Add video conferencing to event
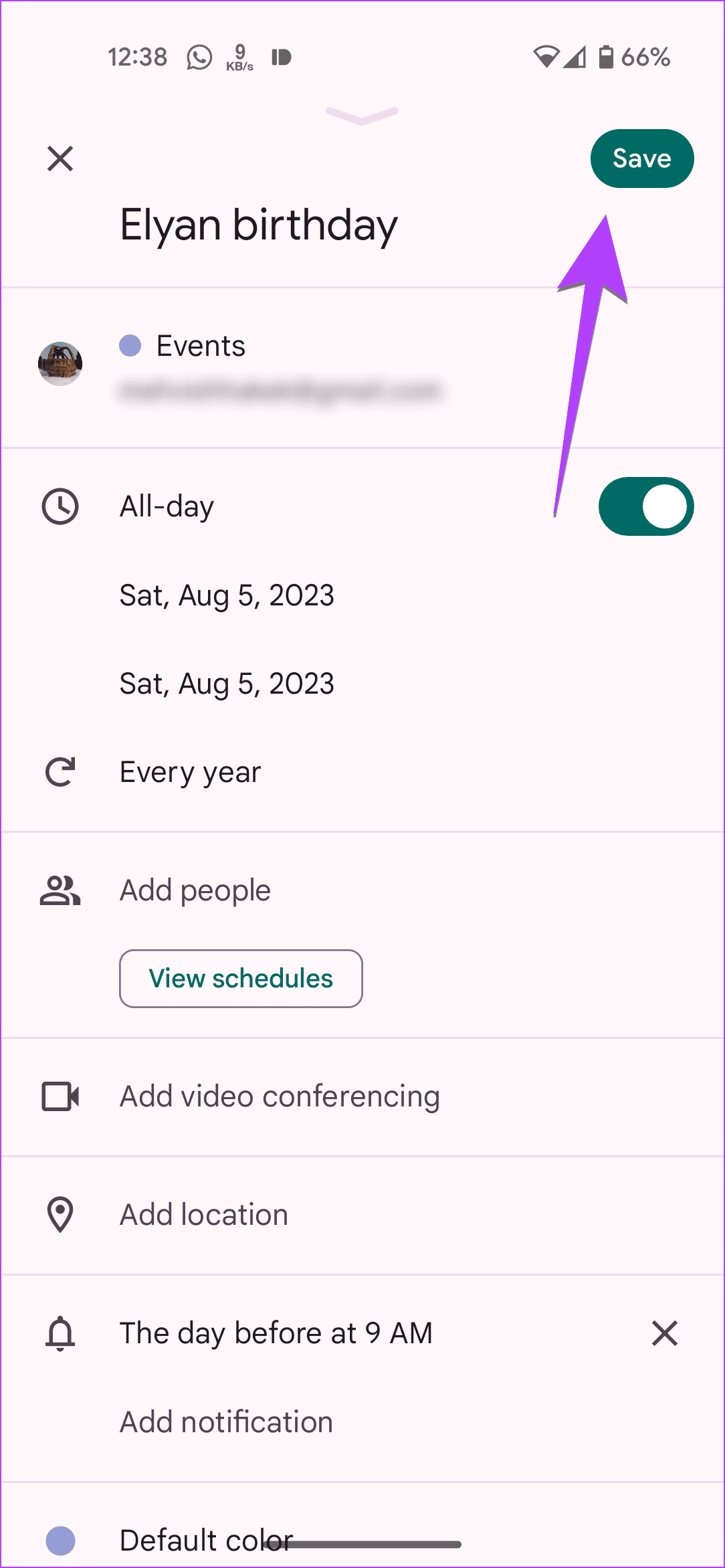Image resolution: width=725 pixels, height=1568 pixels. 279,1096
